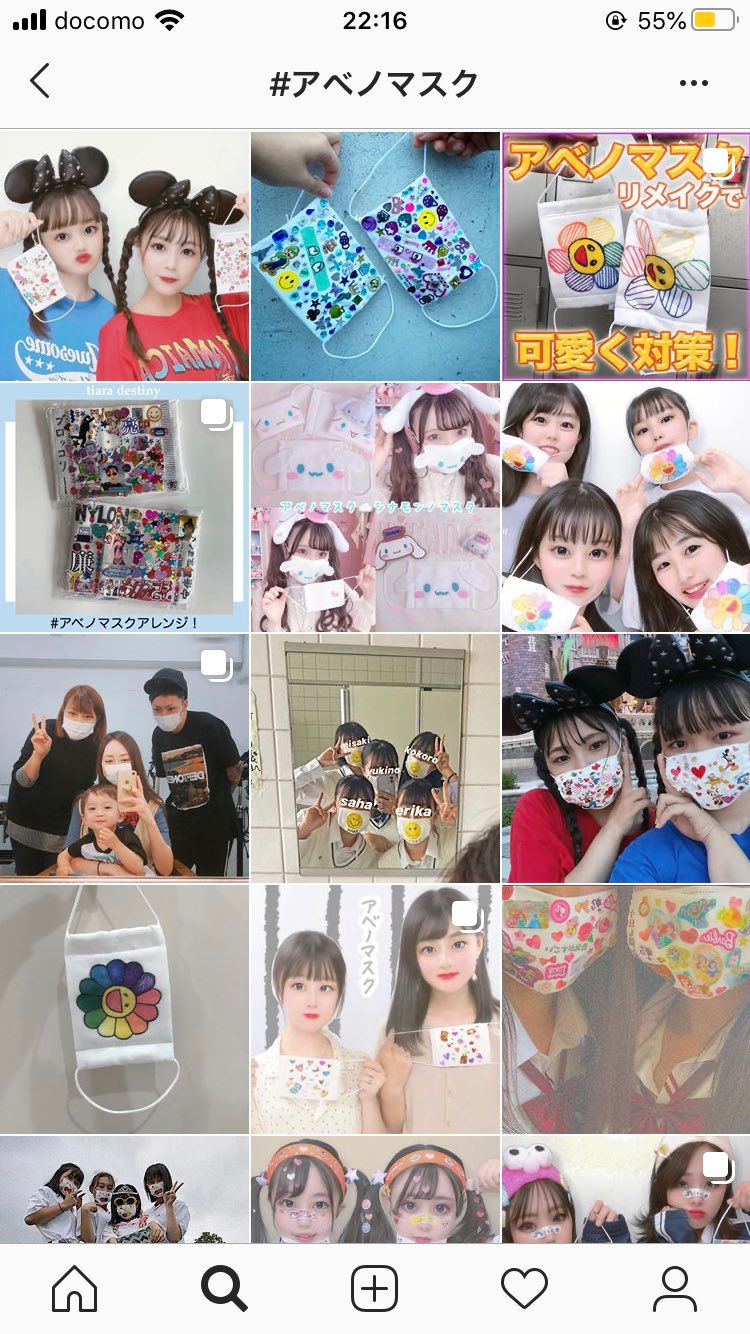Open the single rainbow flower mask post
Viewport: 750px width, 1334px height.
(124, 1009)
